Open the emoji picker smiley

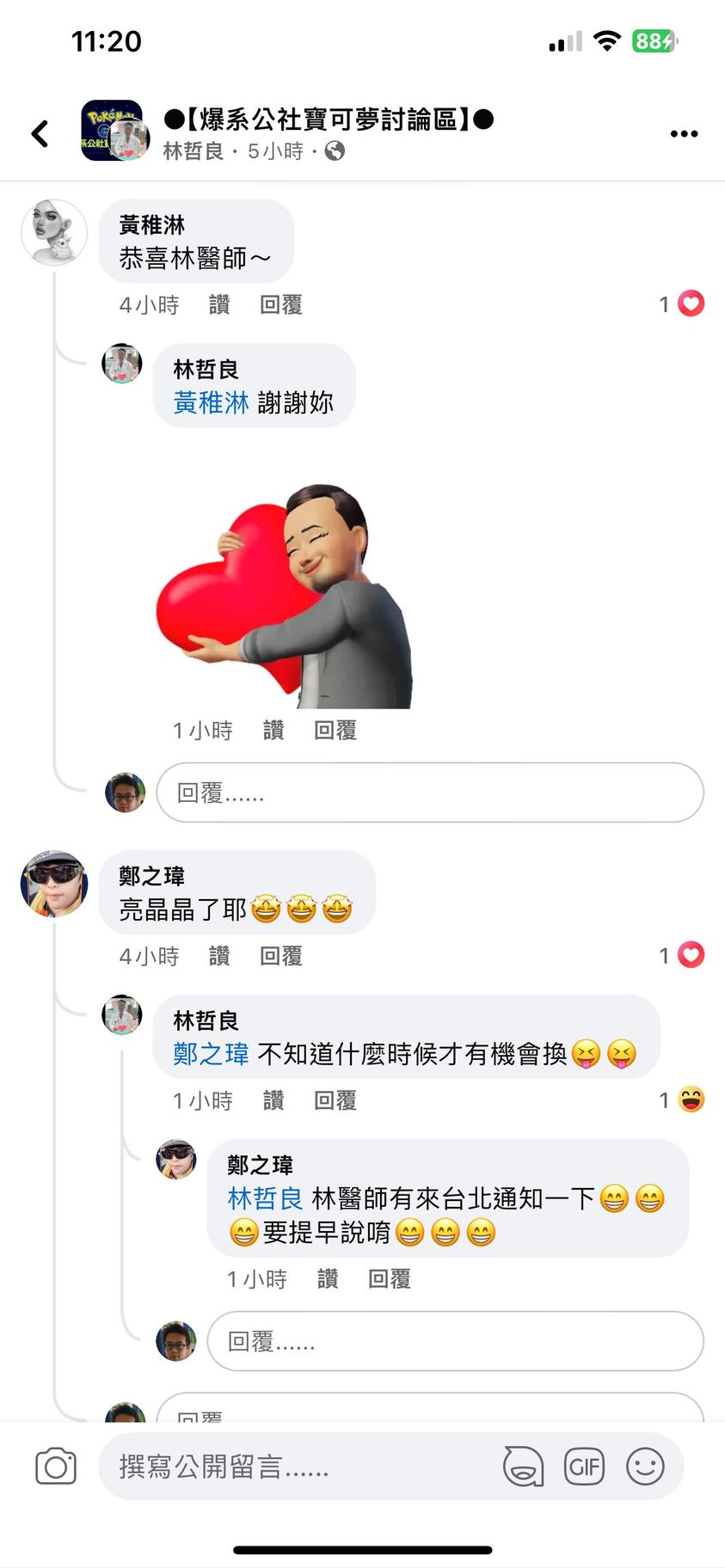[645, 1467]
